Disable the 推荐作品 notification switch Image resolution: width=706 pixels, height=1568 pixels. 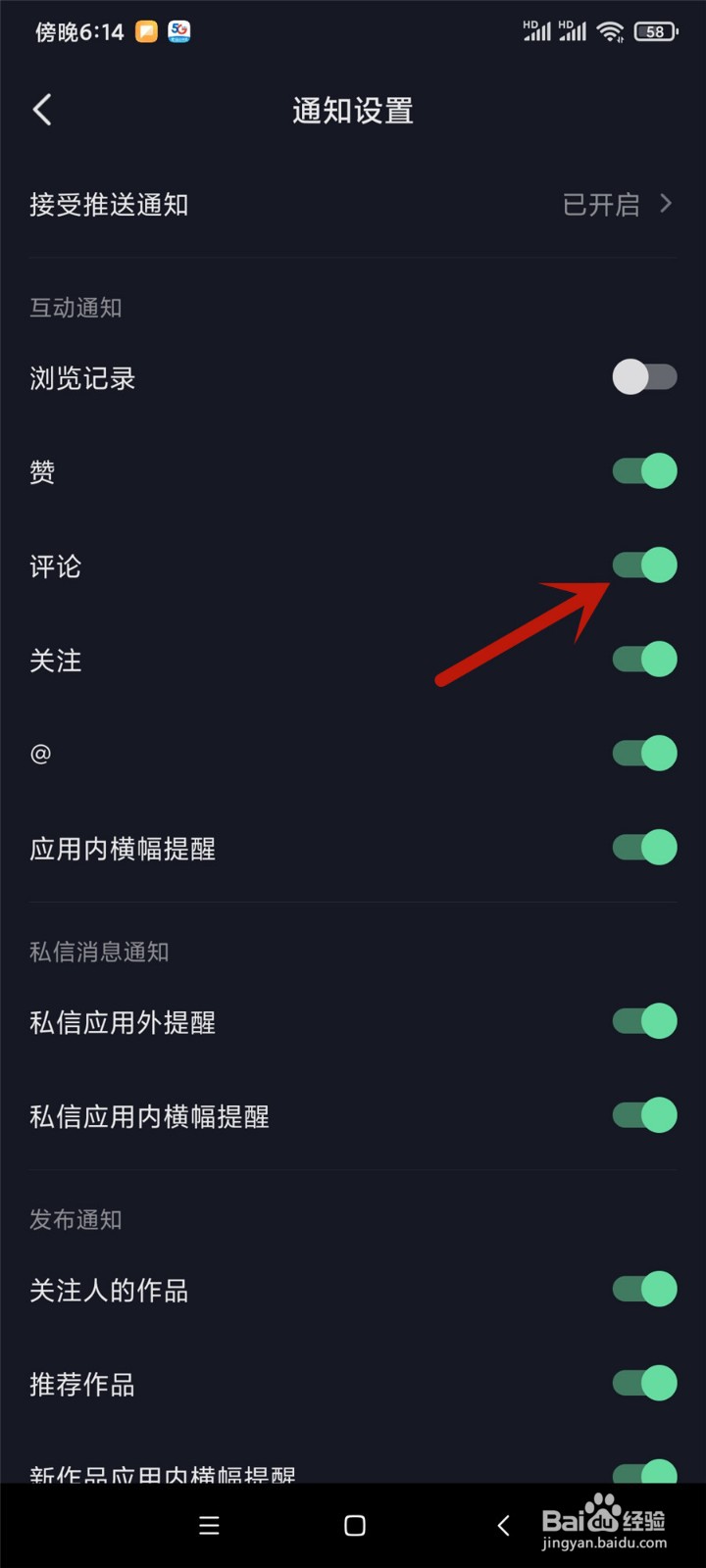coord(643,1382)
